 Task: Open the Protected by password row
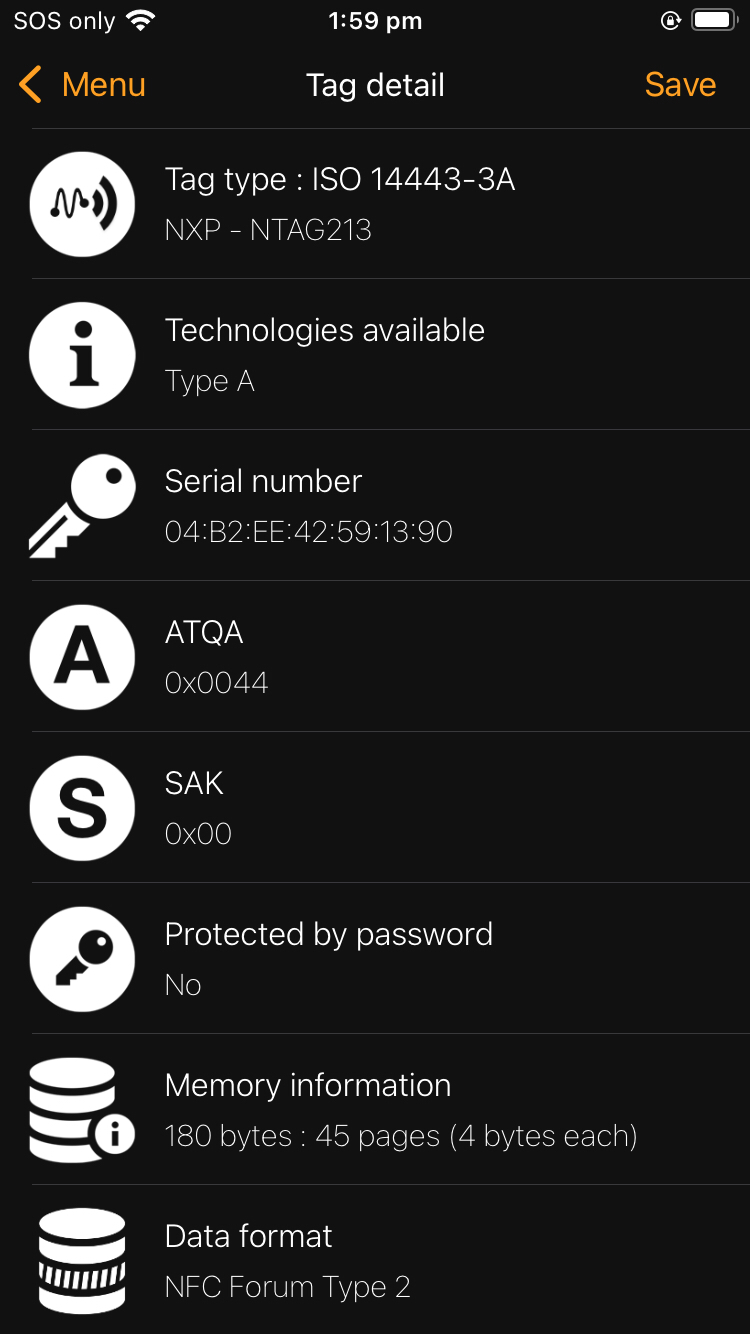tap(375, 959)
